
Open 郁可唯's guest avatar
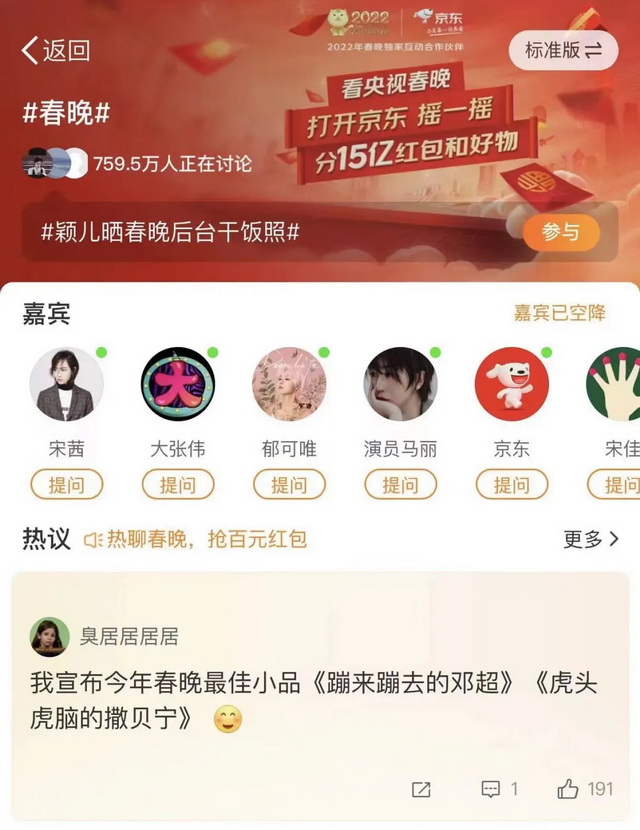tap(289, 384)
